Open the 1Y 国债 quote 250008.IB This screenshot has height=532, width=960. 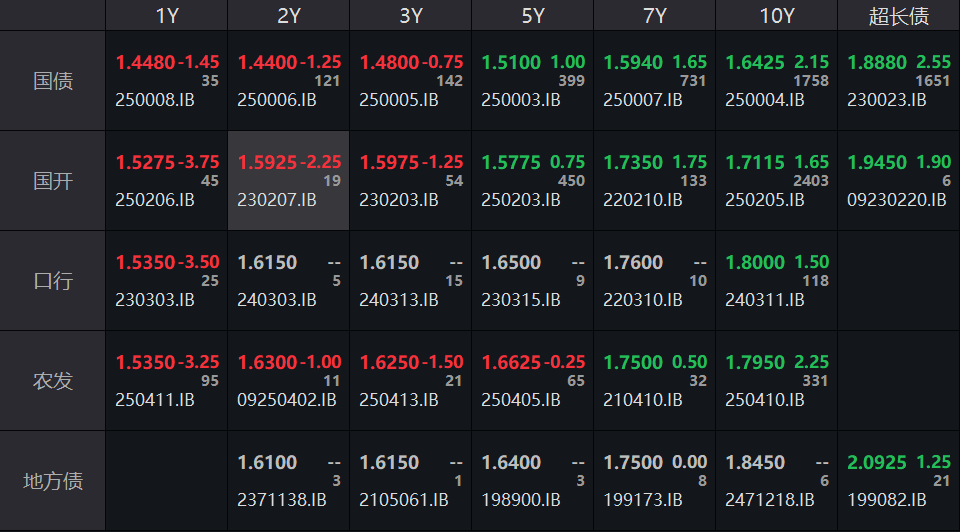pyautogui.click(x=166, y=81)
